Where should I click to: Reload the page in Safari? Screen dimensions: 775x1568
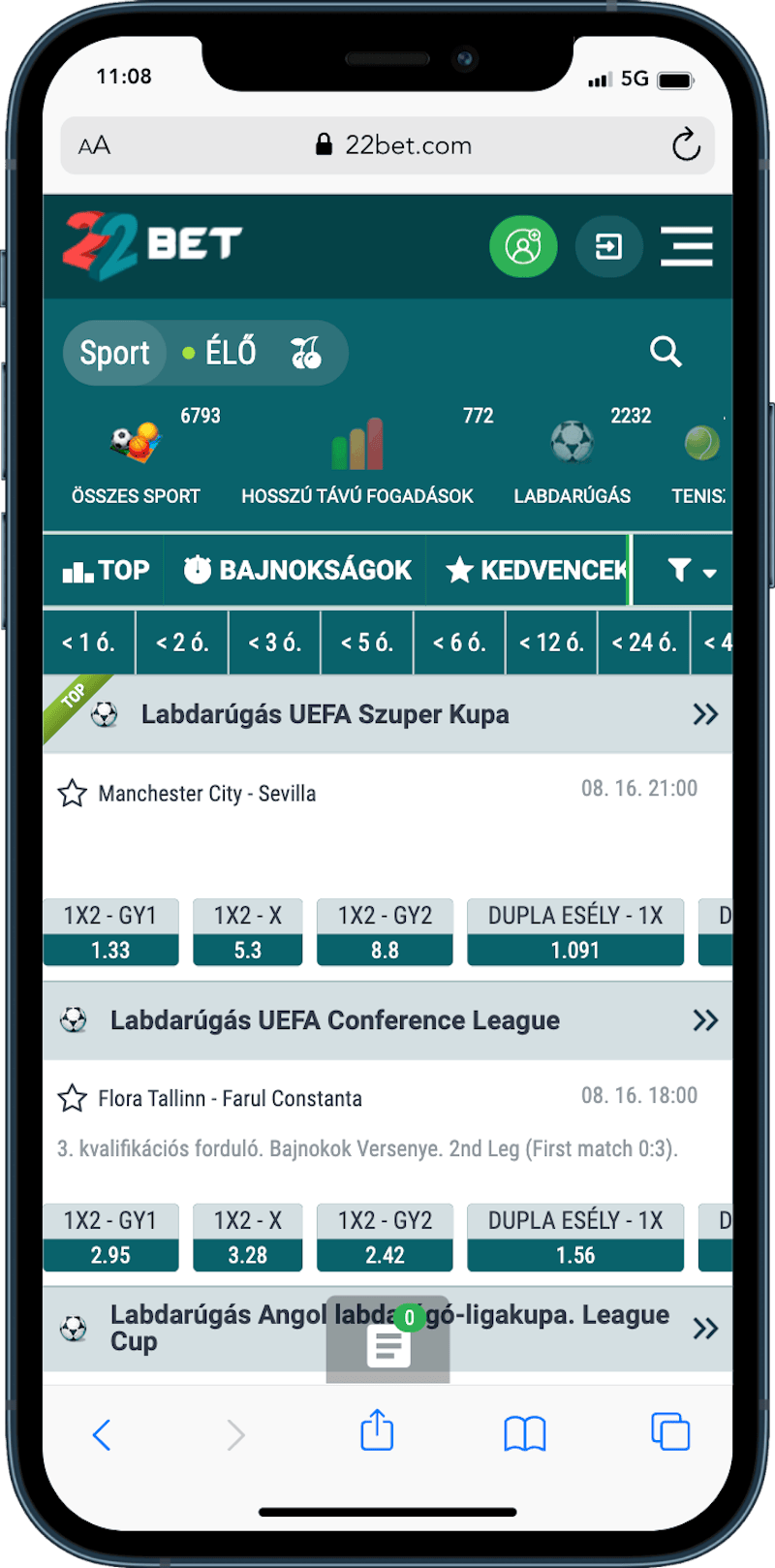pyautogui.click(x=686, y=145)
